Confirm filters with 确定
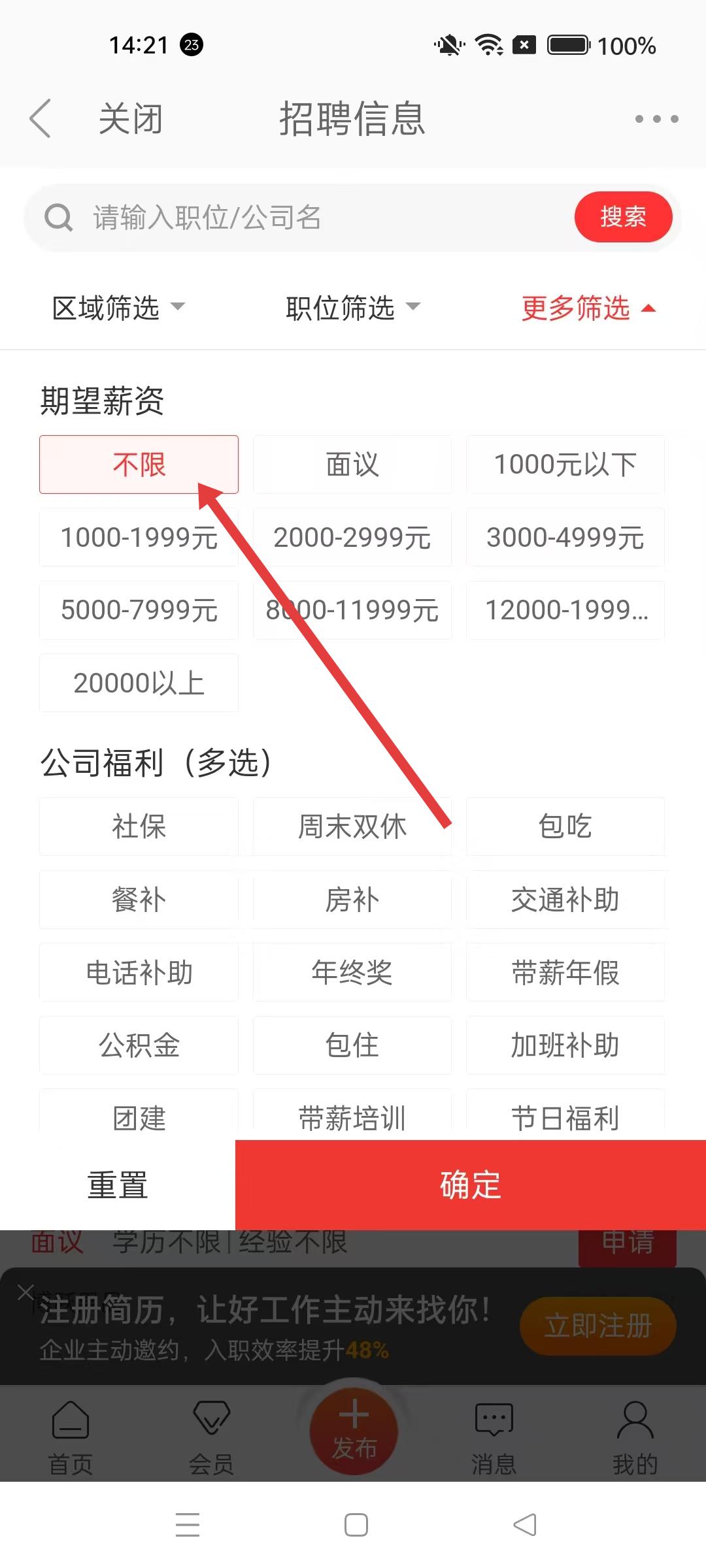This screenshot has width=706, height=1568. coord(470,1184)
